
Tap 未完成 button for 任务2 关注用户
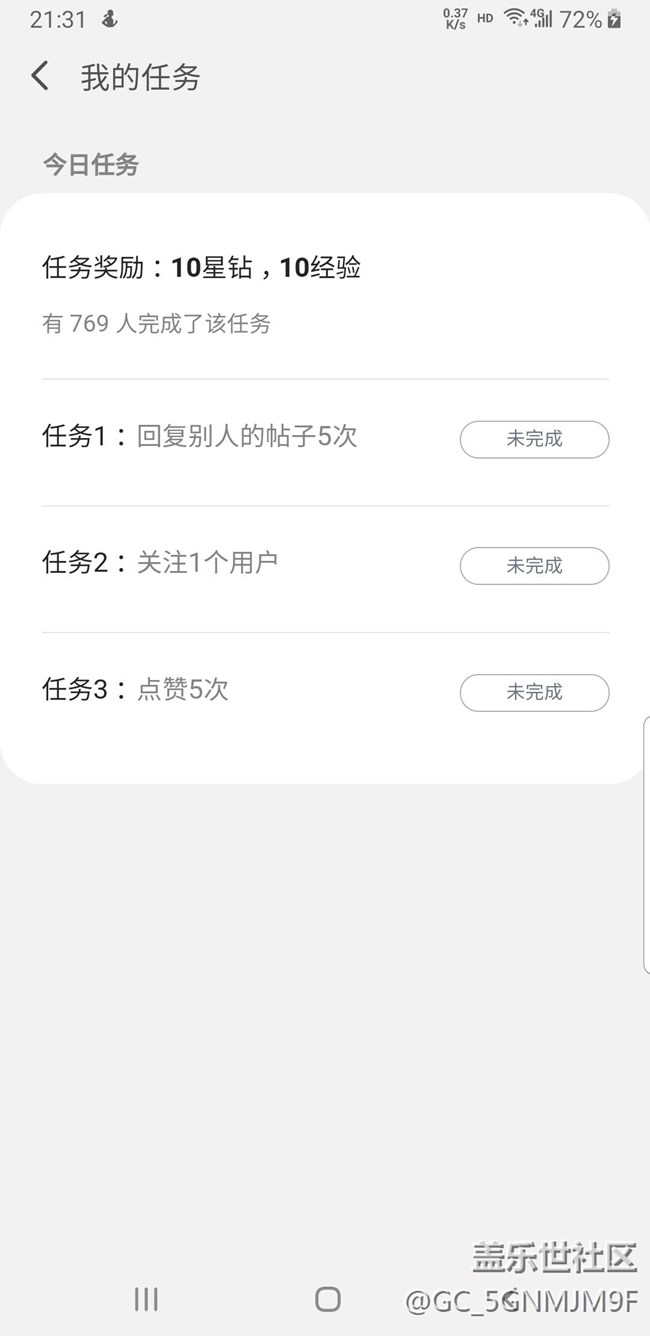534,566
